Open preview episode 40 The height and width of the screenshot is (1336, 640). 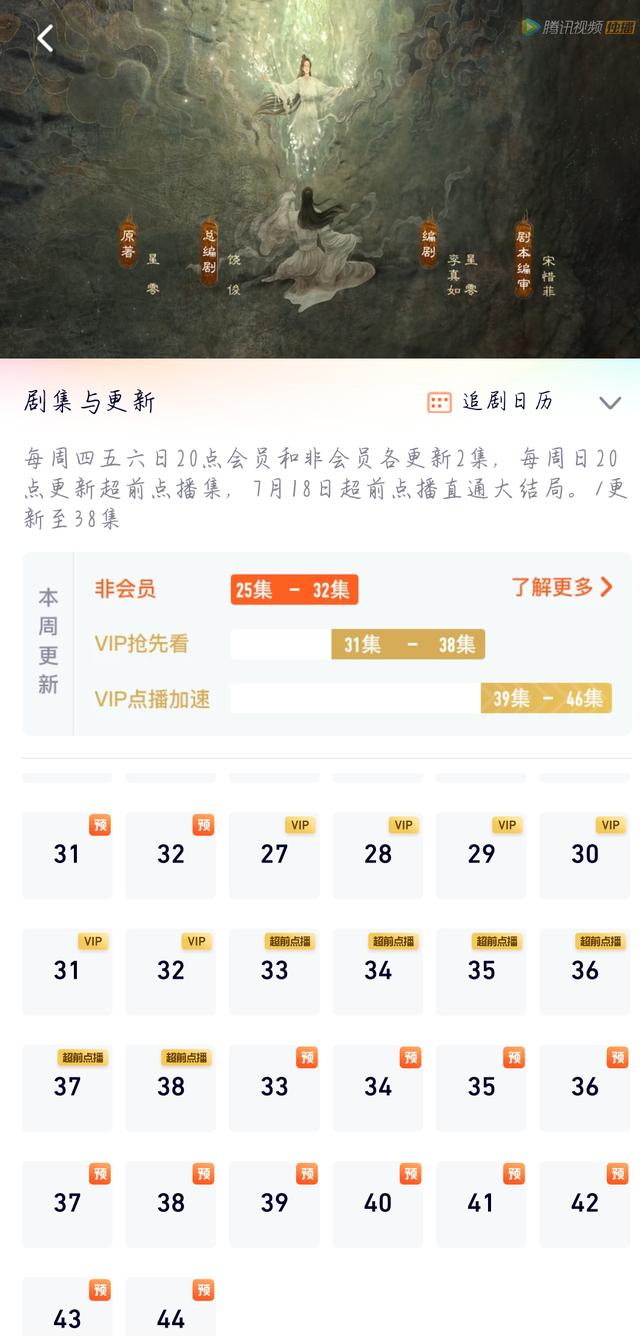click(x=378, y=1203)
